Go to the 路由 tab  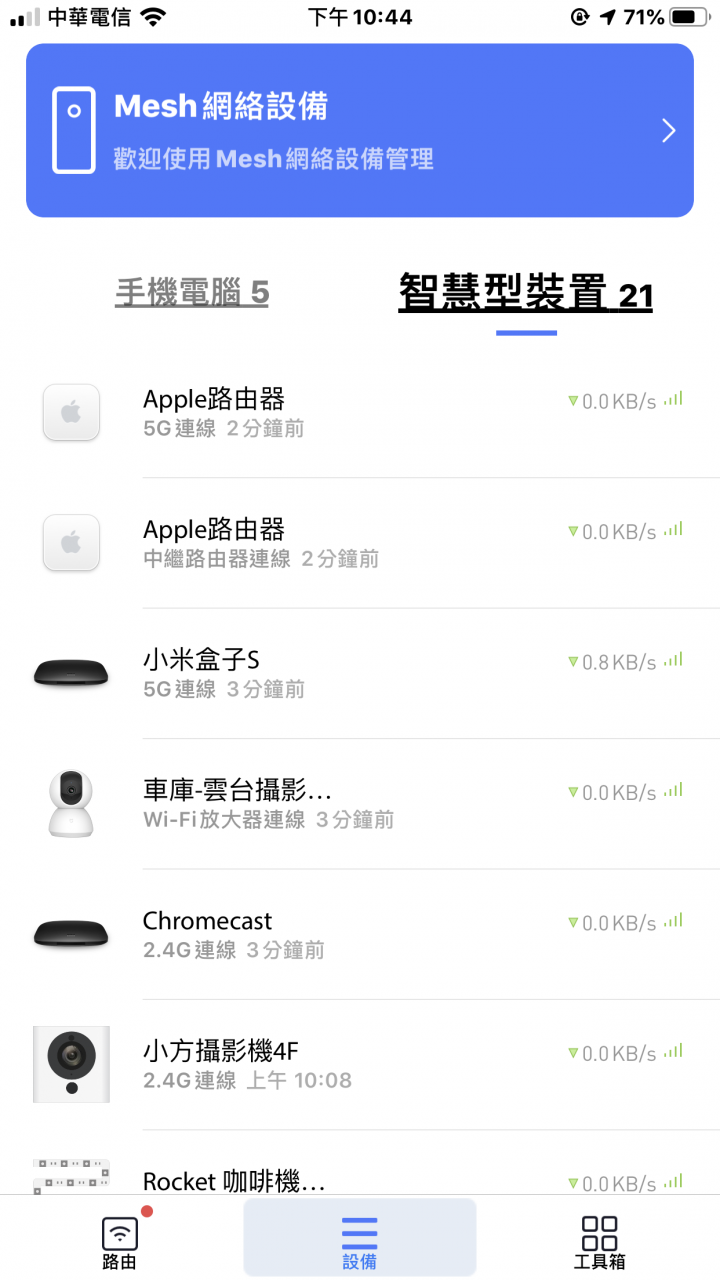[120, 1239]
